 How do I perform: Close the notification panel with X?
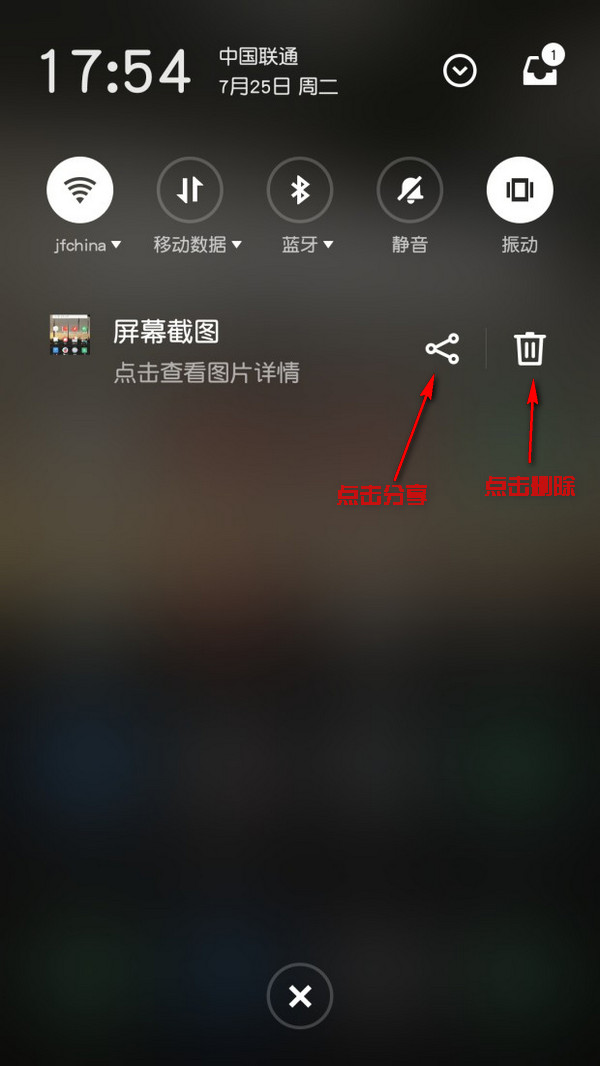tap(300, 995)
